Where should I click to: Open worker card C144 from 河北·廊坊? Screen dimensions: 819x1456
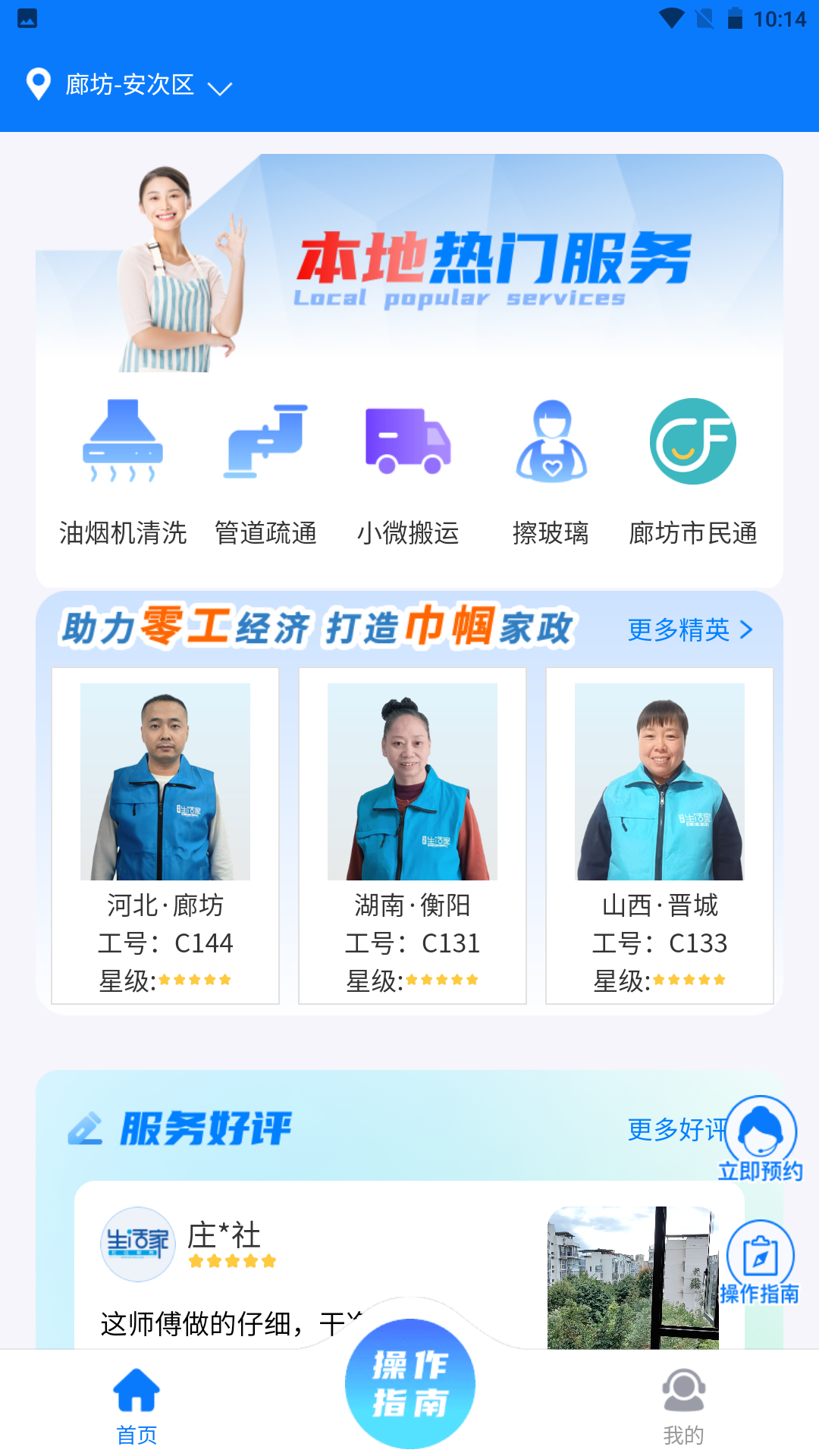tap(165, 834)
